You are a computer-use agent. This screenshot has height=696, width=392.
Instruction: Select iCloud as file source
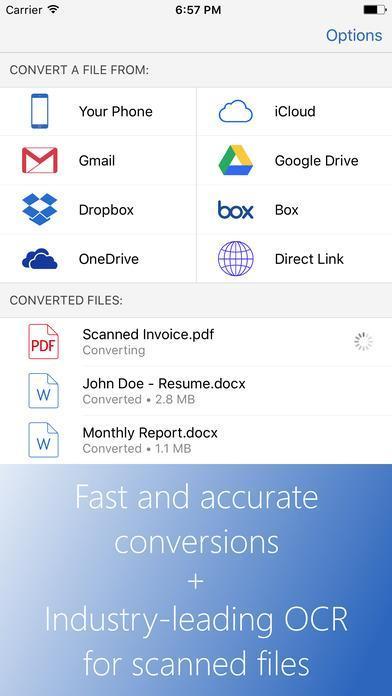click(x=294, y=111)
